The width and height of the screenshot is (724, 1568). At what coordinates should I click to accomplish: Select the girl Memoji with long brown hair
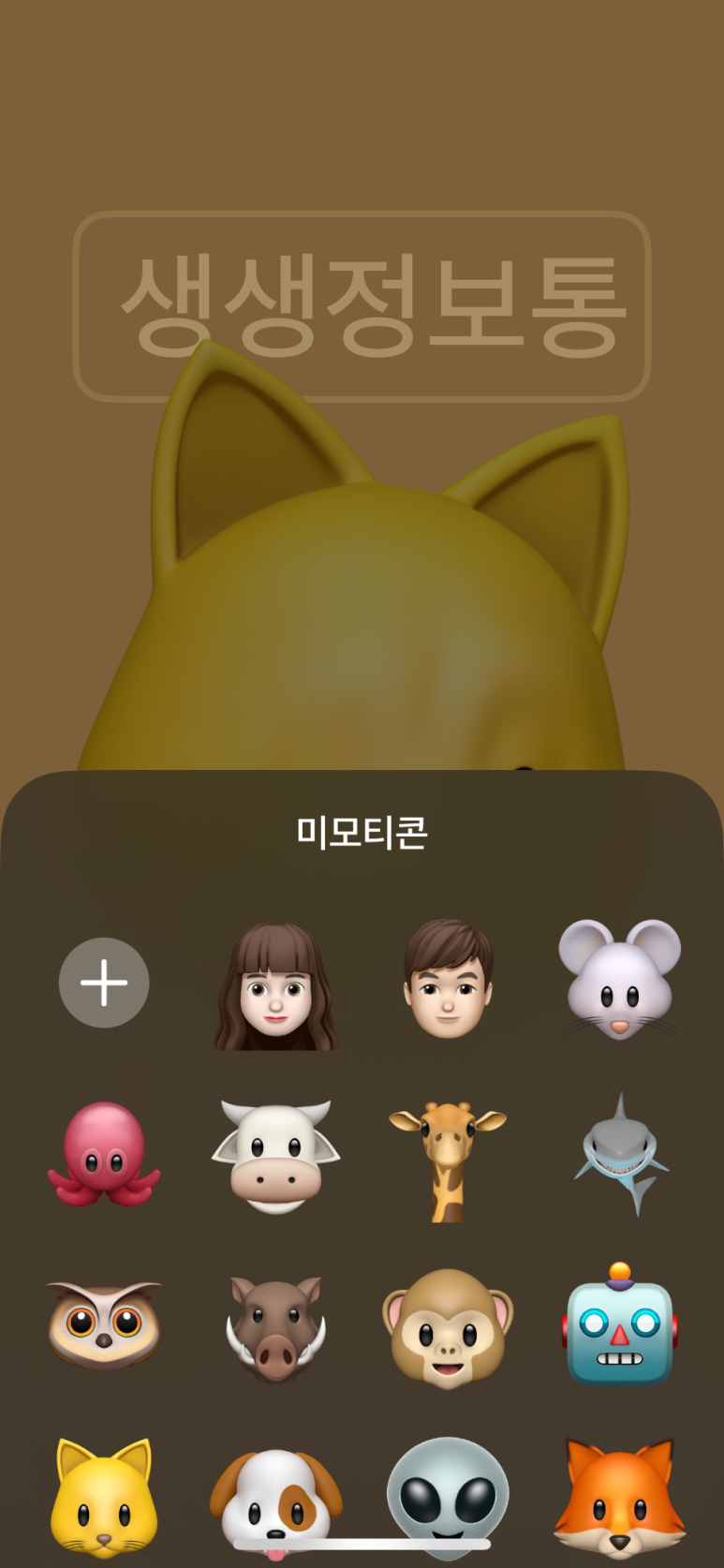pyautogui.click(x=275, y=985)
